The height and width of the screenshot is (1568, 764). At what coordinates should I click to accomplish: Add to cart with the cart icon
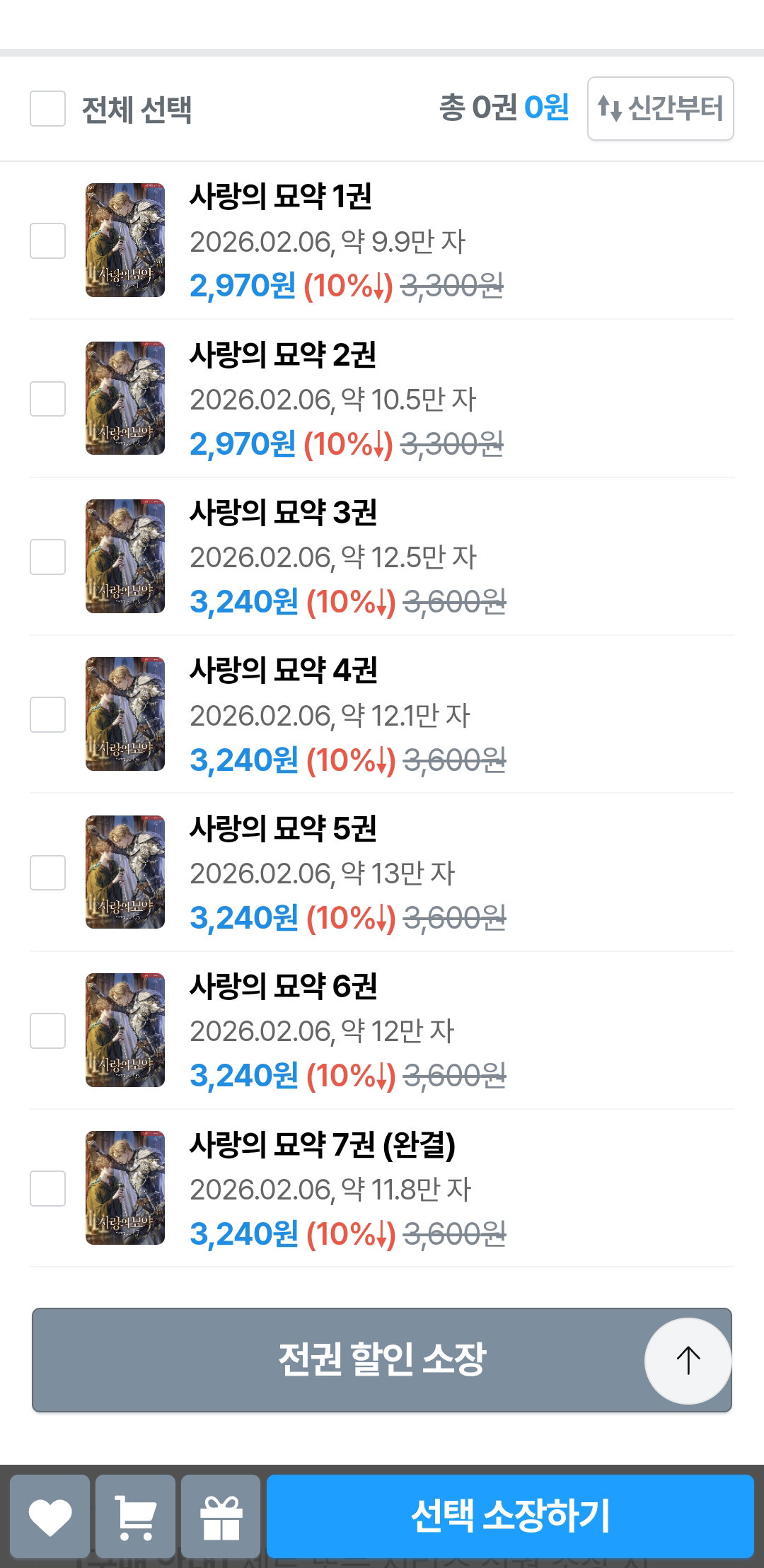135,1516
